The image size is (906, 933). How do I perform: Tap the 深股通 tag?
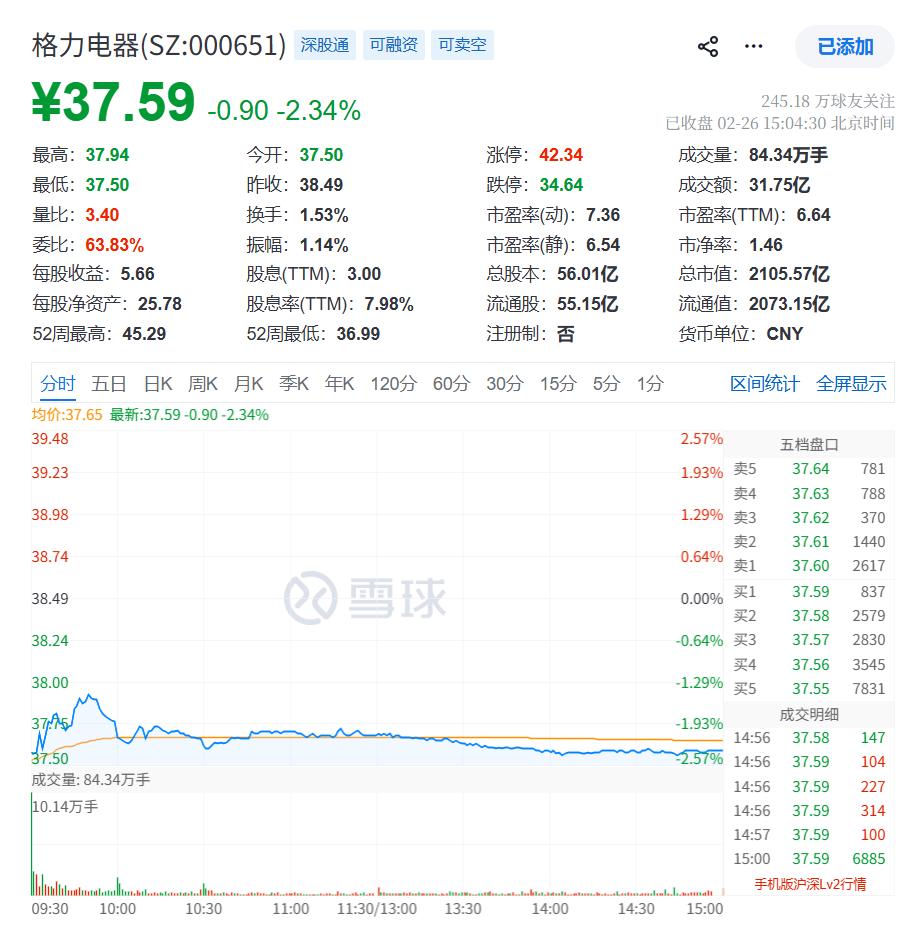(324, 45)
